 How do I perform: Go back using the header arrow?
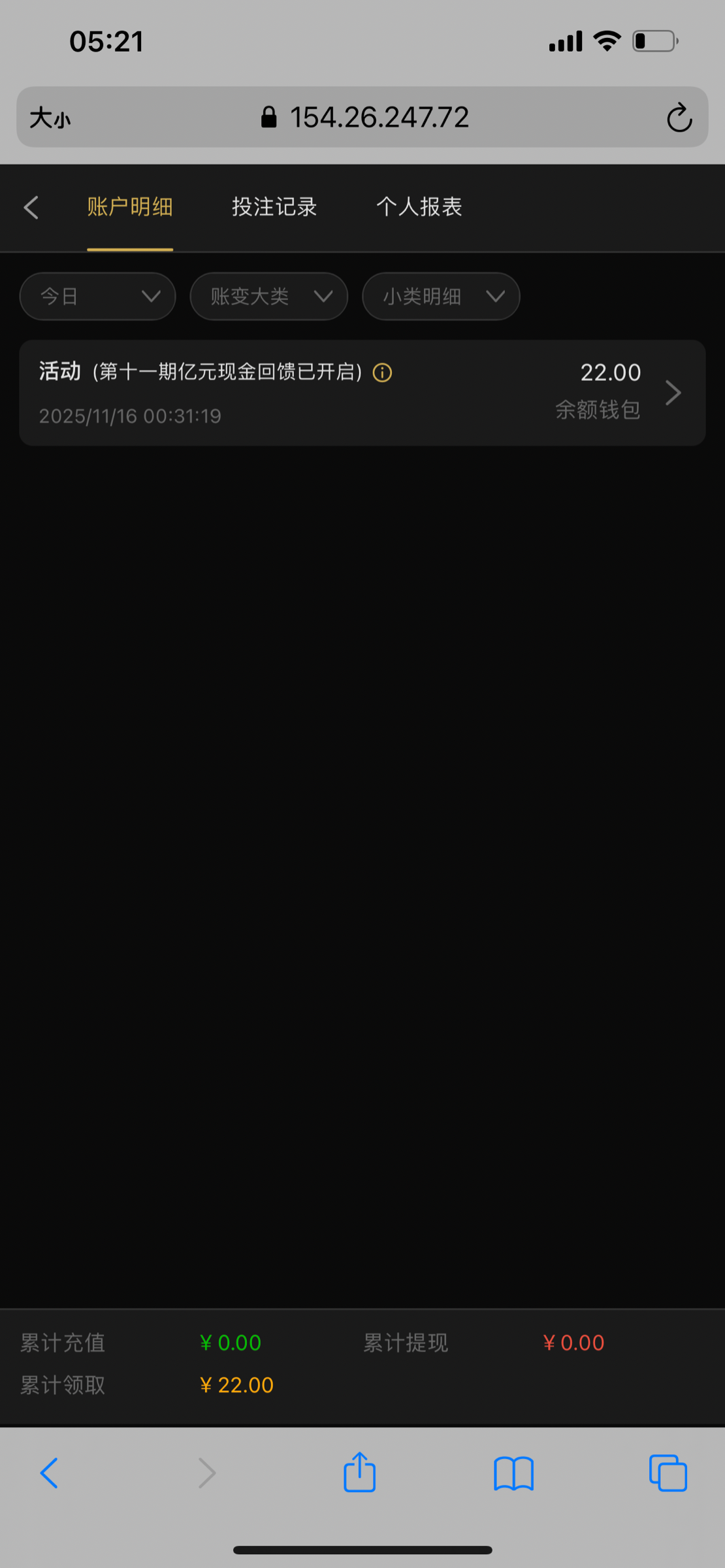pos(31,208)
